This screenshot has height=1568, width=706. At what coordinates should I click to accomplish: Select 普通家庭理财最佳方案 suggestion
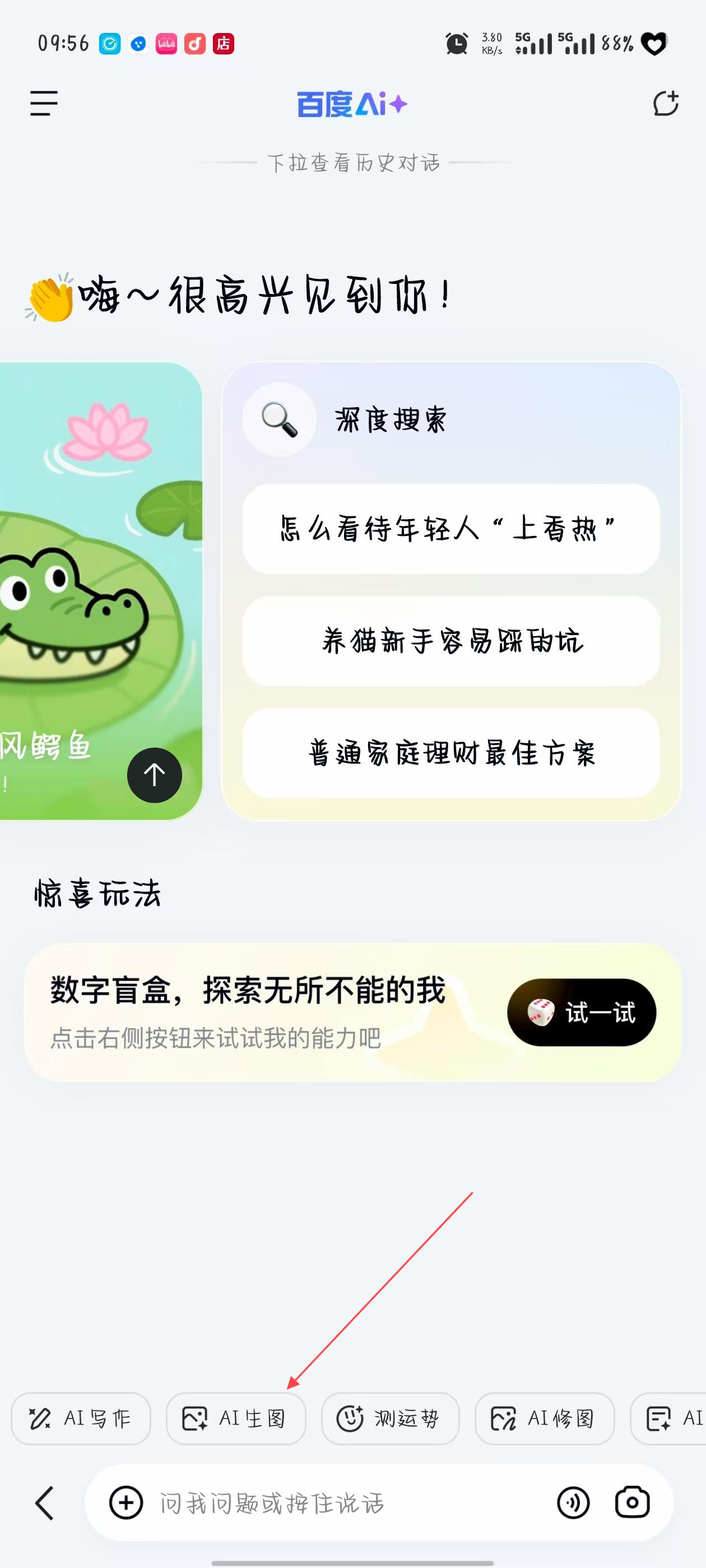pyautogui.click(x=450, y=753)
